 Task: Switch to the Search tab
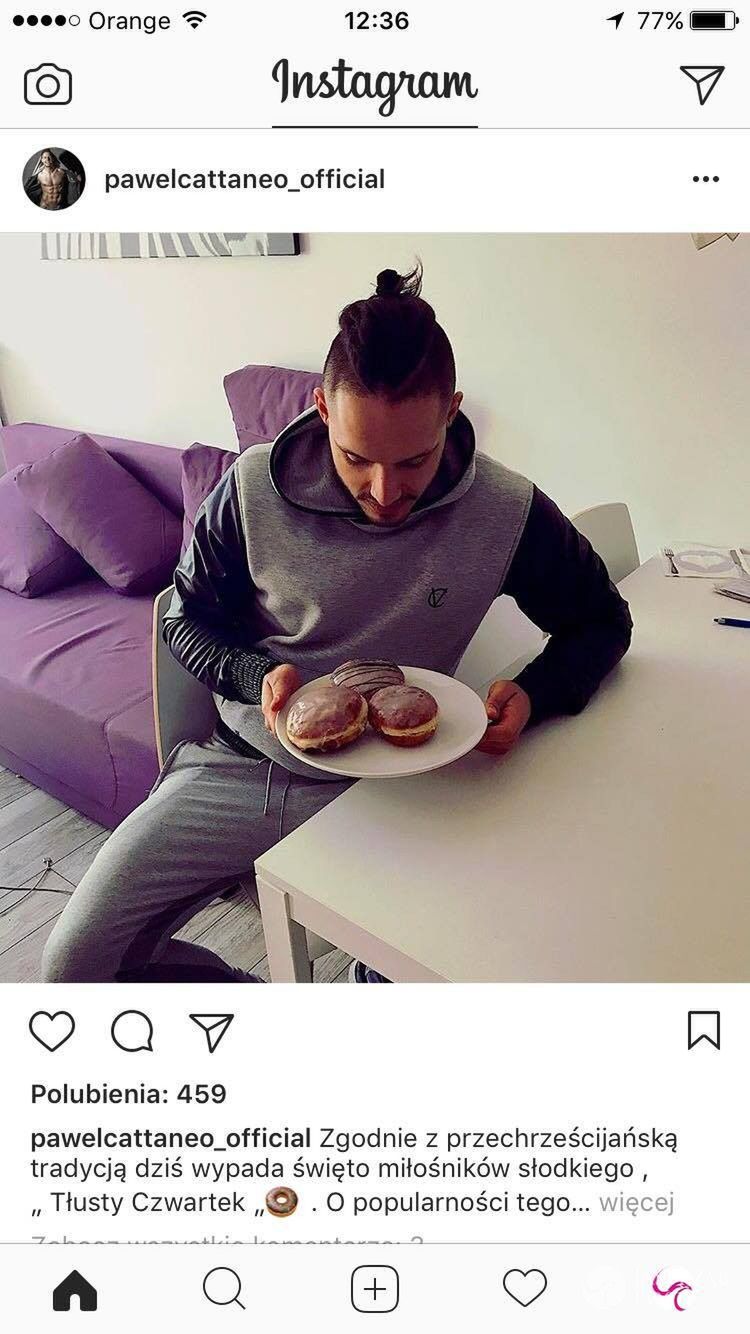(224, 1289)
